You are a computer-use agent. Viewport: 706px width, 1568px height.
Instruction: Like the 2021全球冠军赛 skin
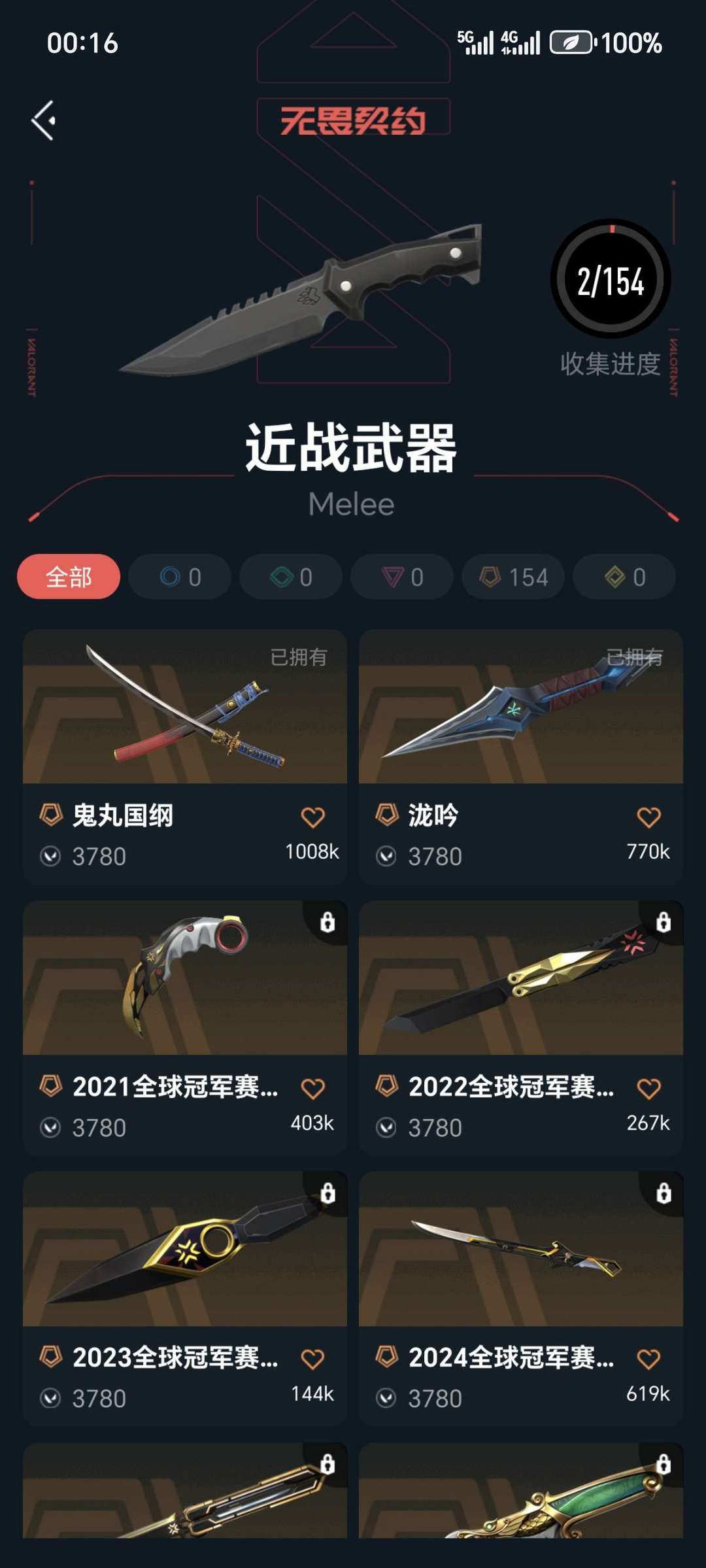click(x=312, y=1088)
